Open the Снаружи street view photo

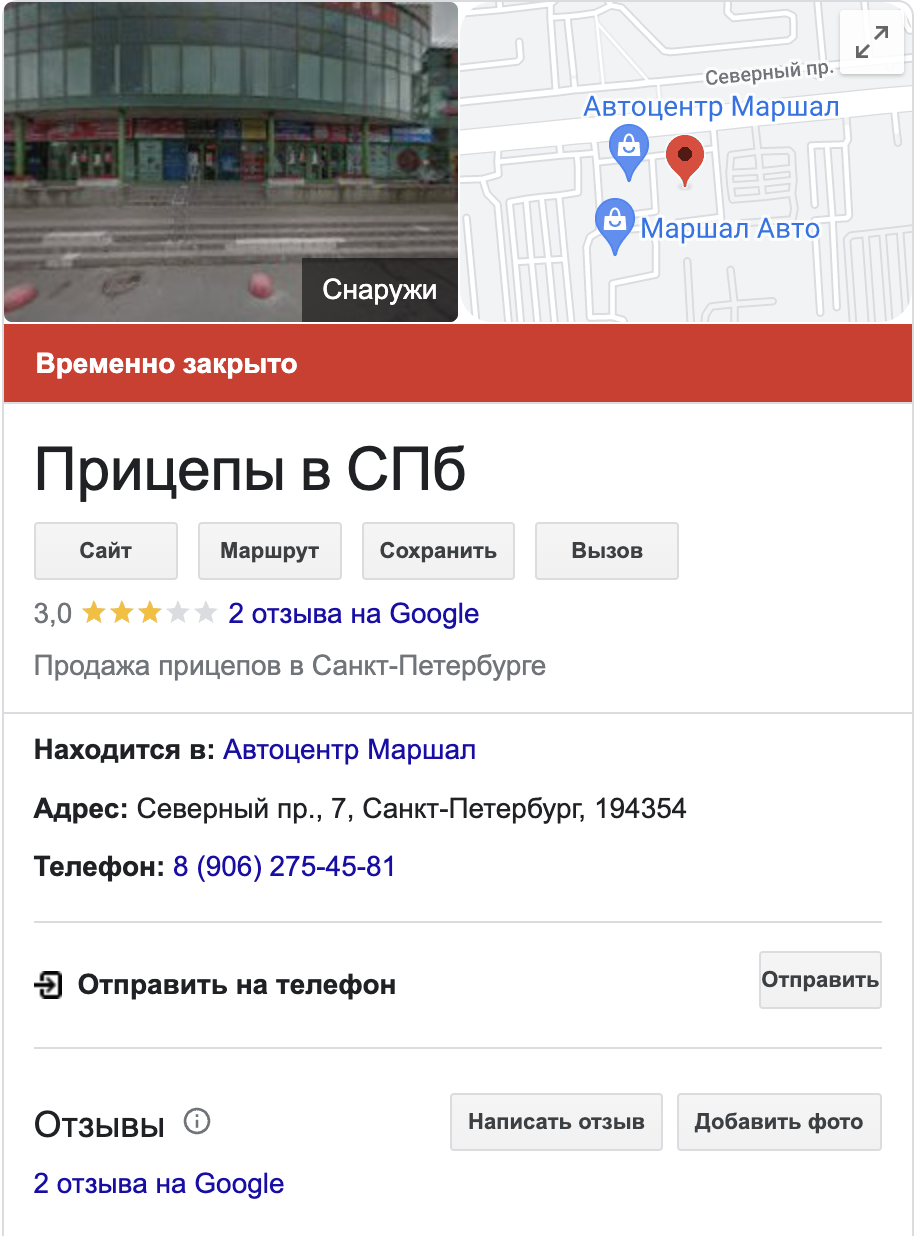[x=230, y=162]
